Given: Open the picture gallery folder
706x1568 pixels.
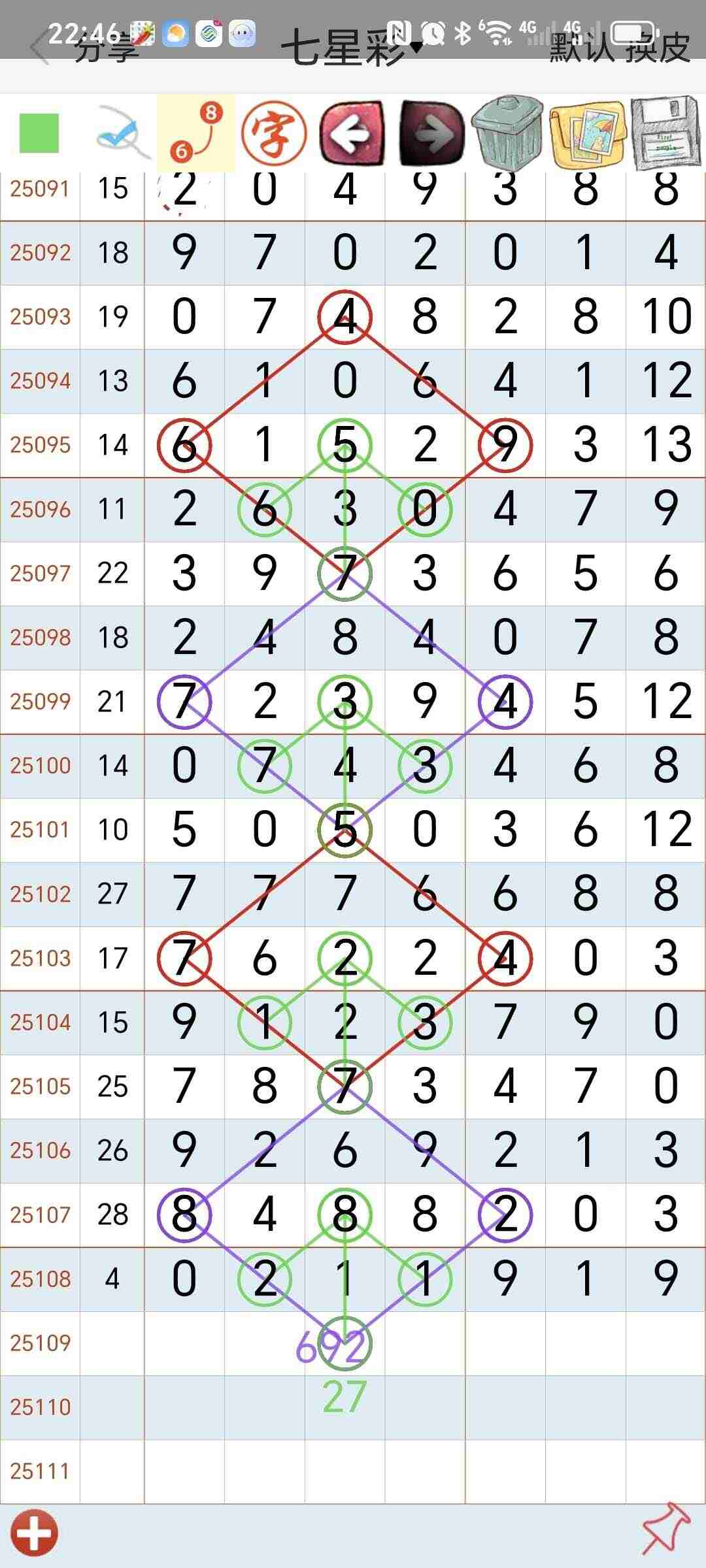Looking at the screenshot, I should [587, 133].
